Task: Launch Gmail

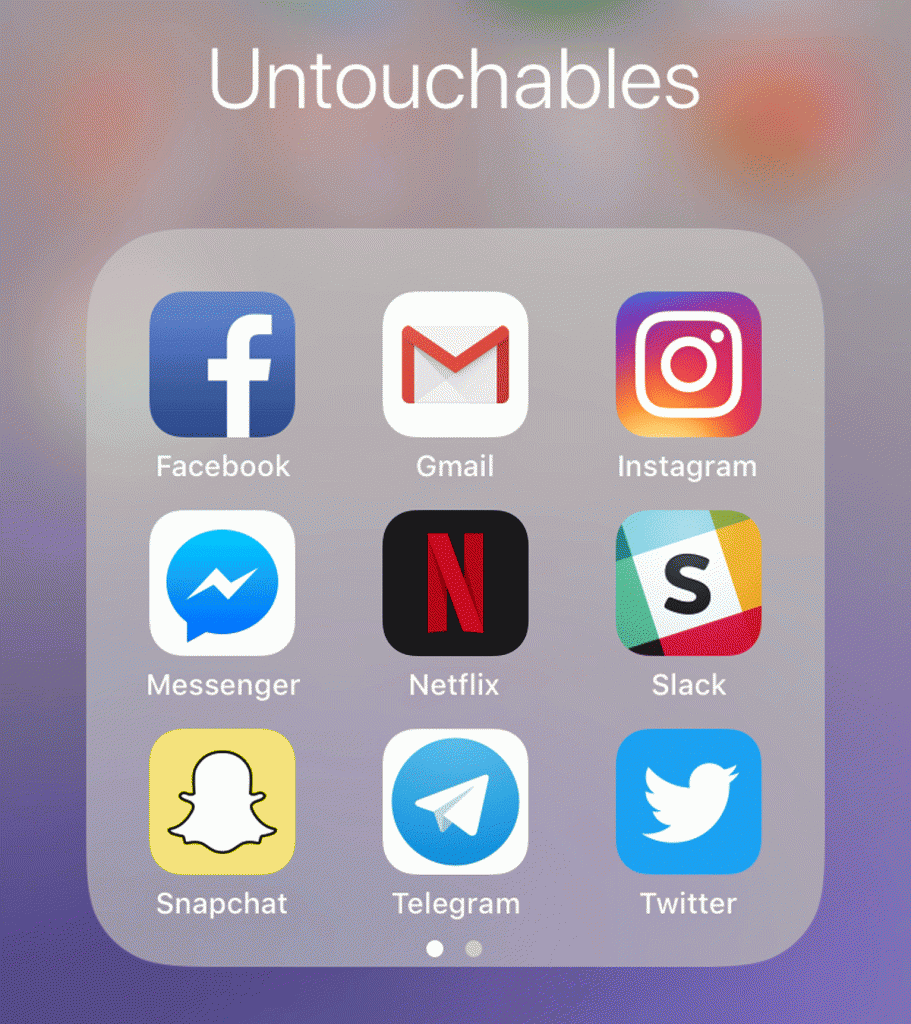Action: (x=455, y=365)
